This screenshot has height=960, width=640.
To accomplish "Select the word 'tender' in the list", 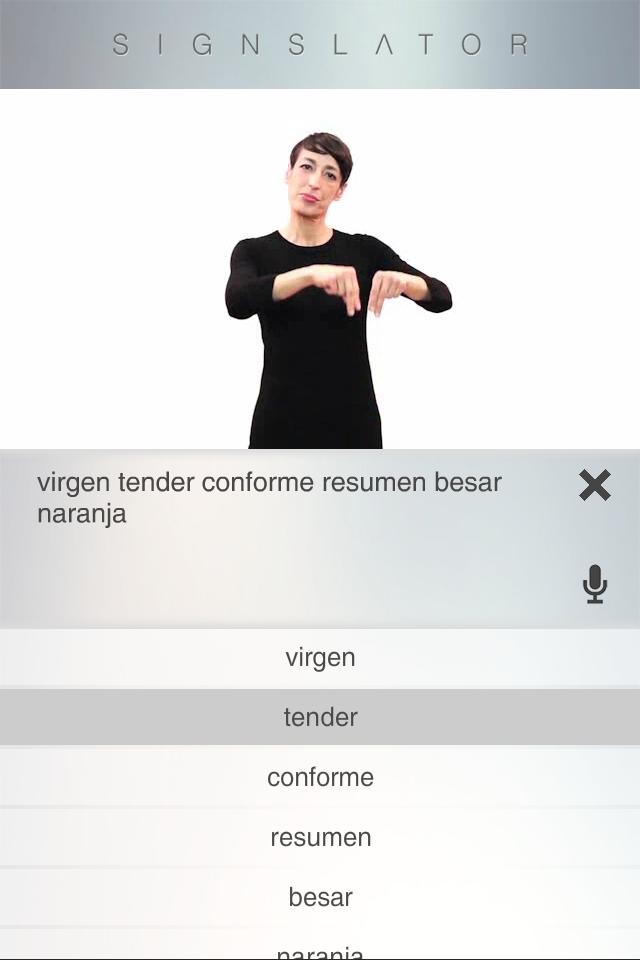I will pos(320,717).
